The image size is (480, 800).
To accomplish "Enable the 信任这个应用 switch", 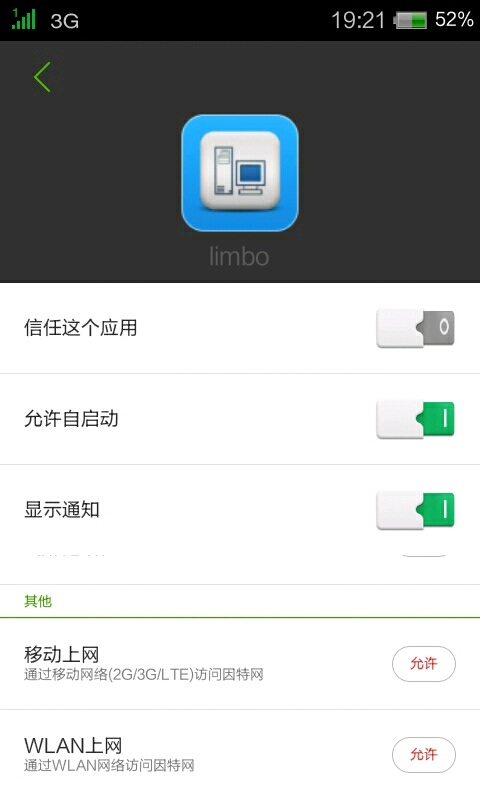I will click(415, 328).
